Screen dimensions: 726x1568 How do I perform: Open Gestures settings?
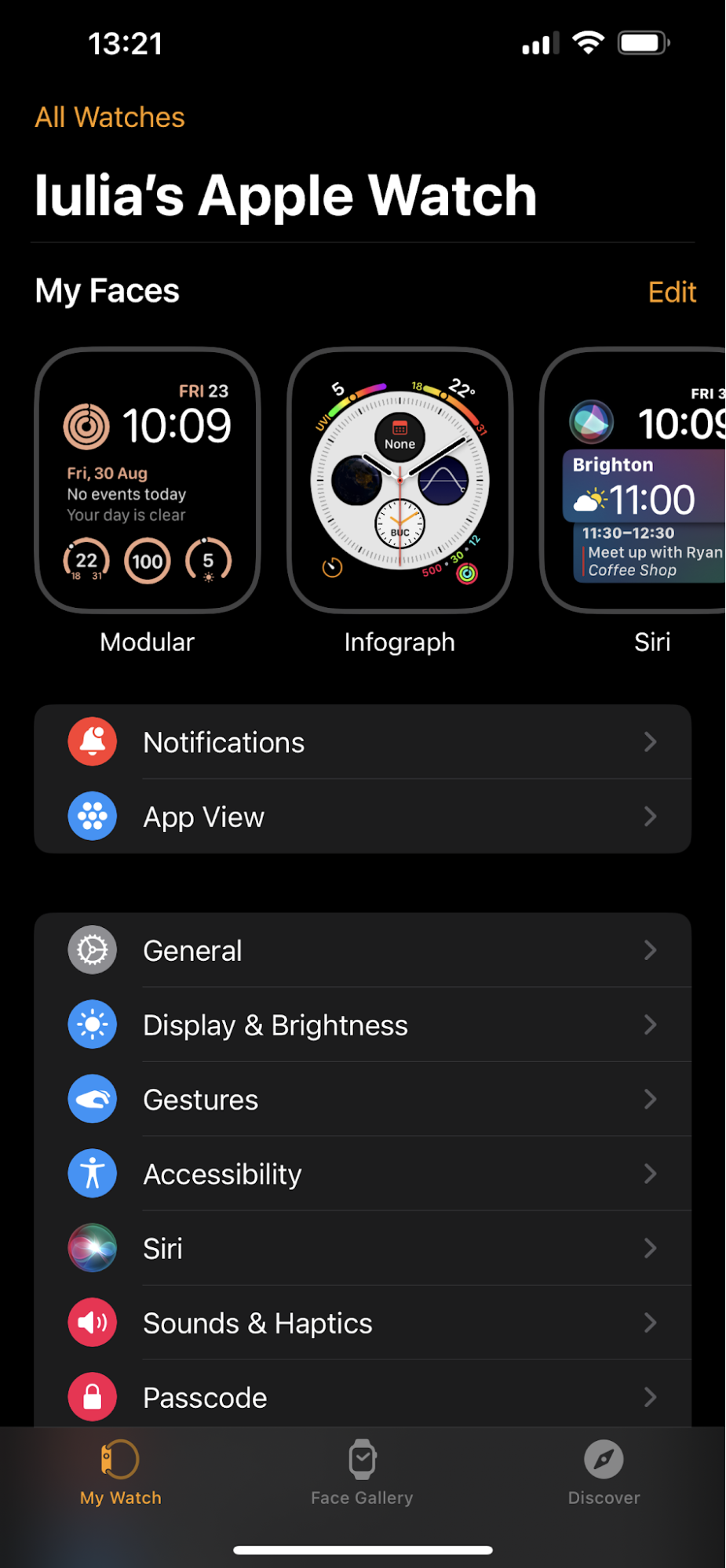click(363, 1099)
